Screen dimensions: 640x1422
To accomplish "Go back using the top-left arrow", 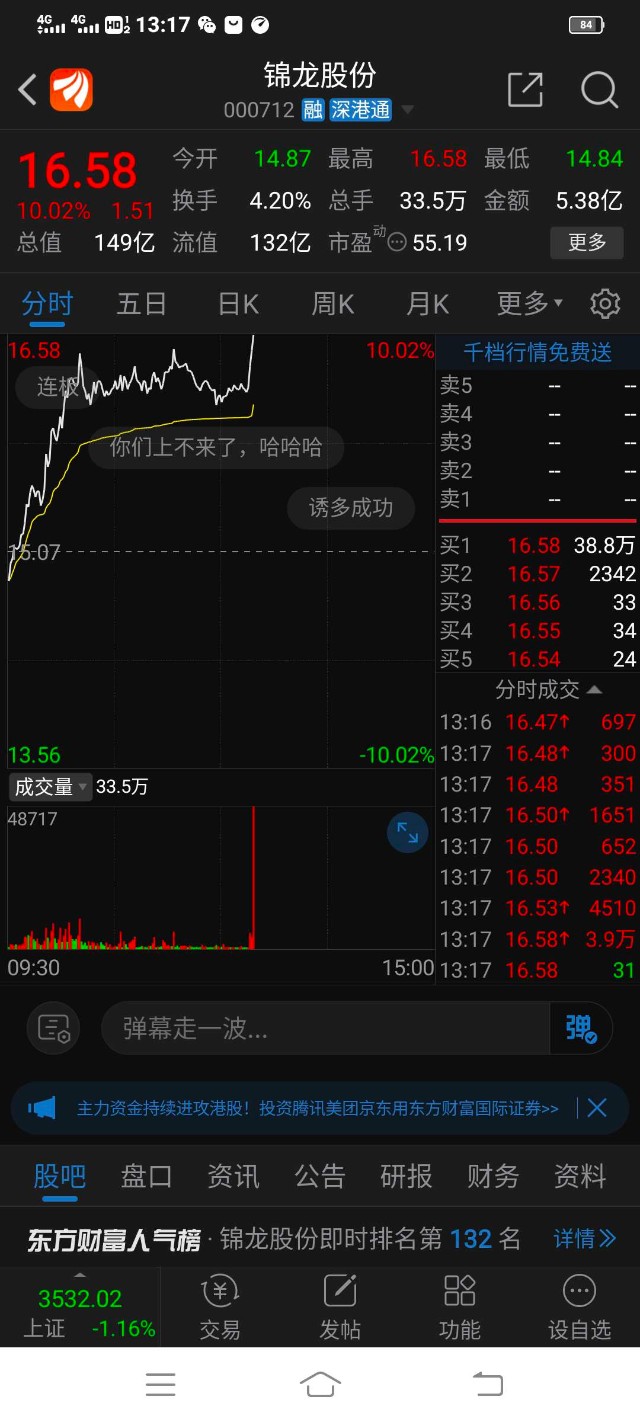I will pyautogui.click(x=28, y=90).
